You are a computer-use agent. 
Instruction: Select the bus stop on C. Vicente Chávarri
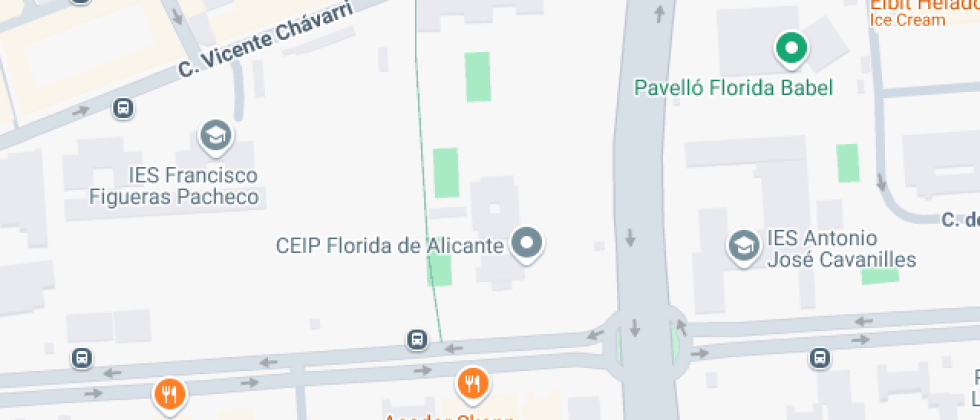[x=124, y=108]
